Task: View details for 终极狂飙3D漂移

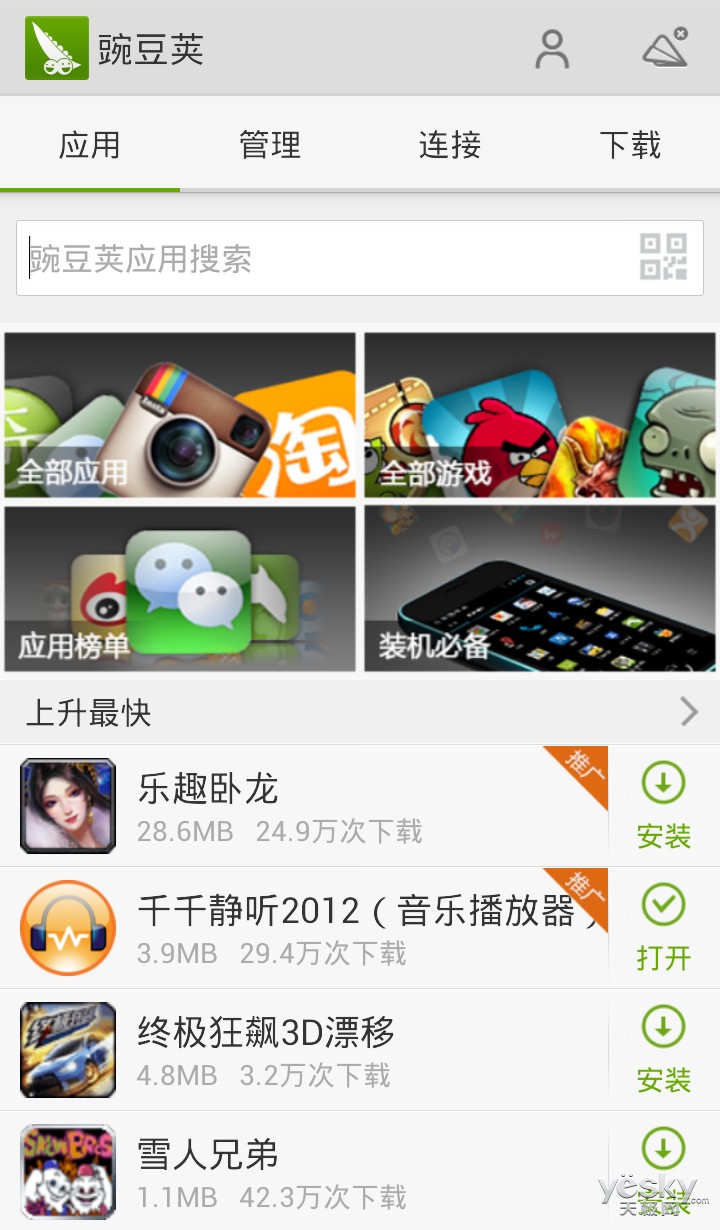Action: click(304, 1050)
